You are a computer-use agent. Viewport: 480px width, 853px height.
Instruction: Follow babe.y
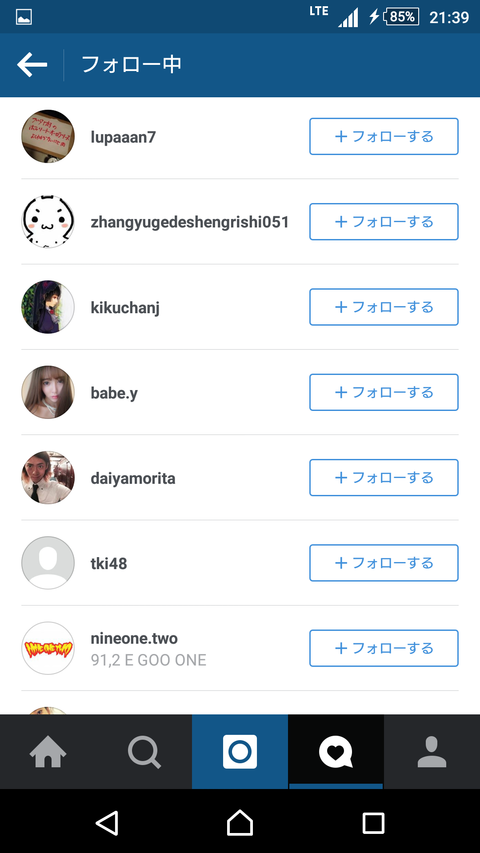[x=384, y=392]
